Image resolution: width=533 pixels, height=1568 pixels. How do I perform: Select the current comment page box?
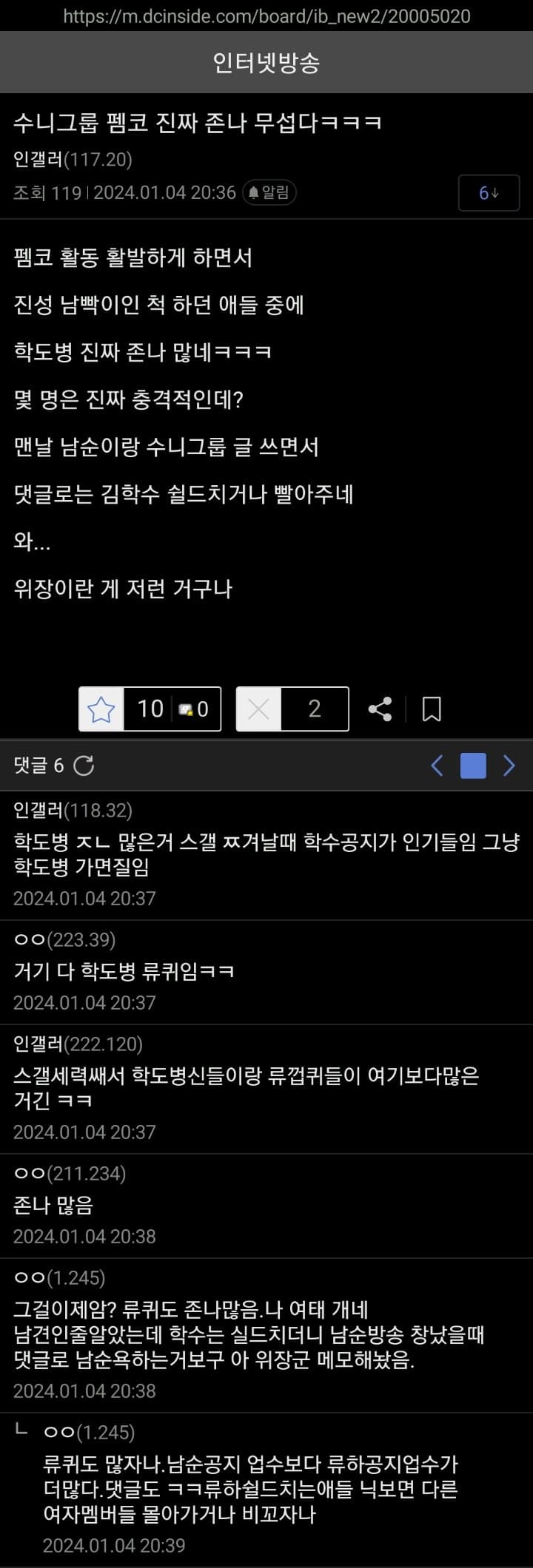coord(473,766)
